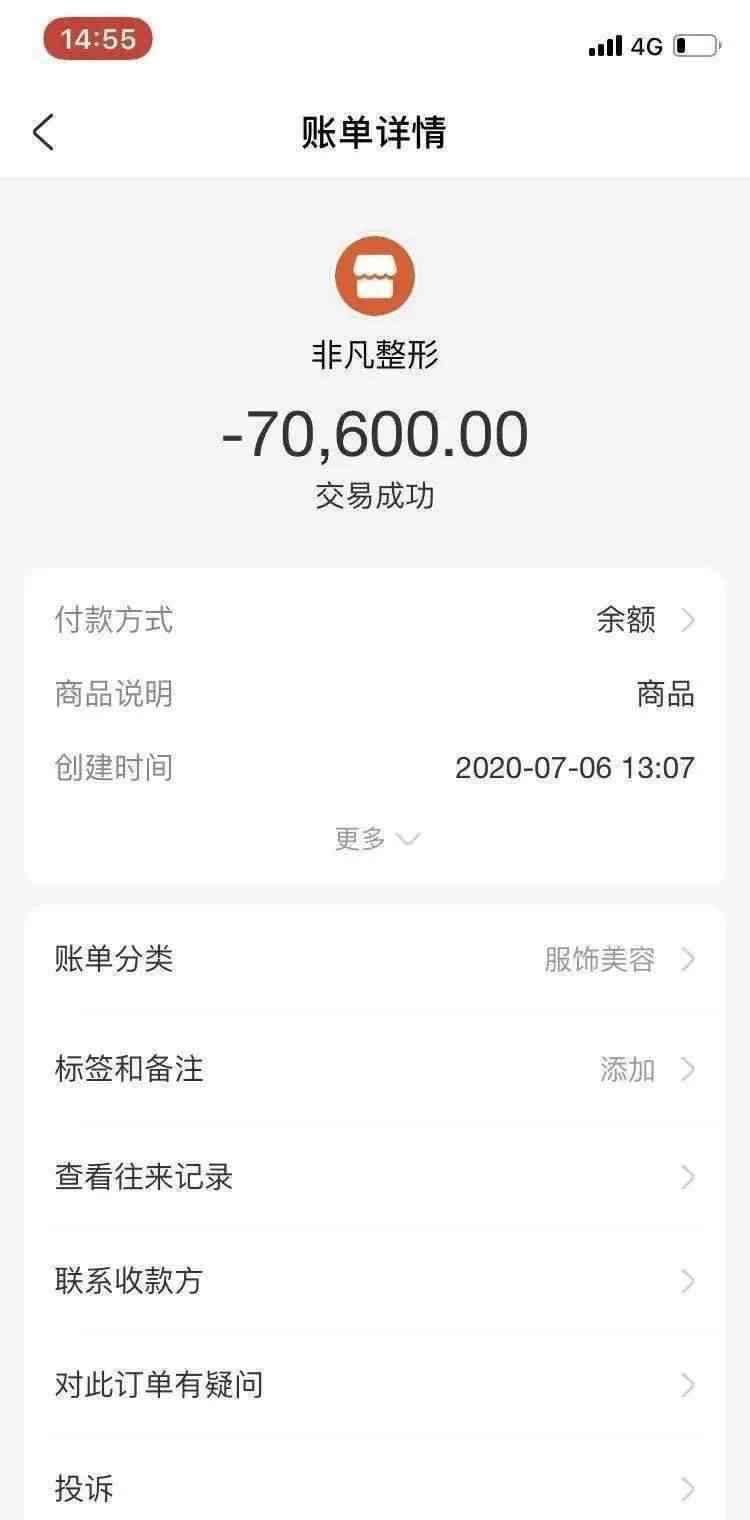Open 对此订单有疑问 order help
Viewport: 750px width, 1520px height.
(374, 1385)
